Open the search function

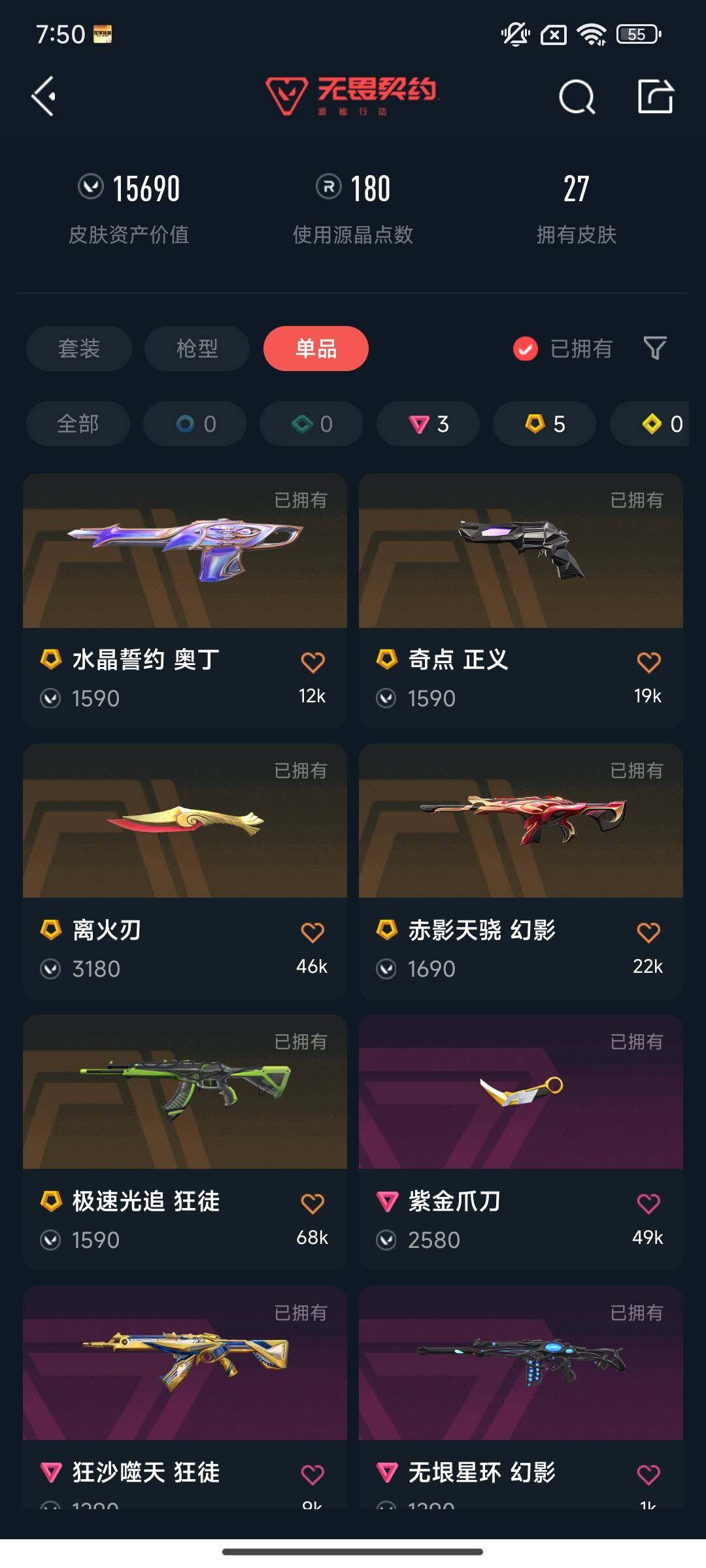pyautogui.click(x=577, y=98)
